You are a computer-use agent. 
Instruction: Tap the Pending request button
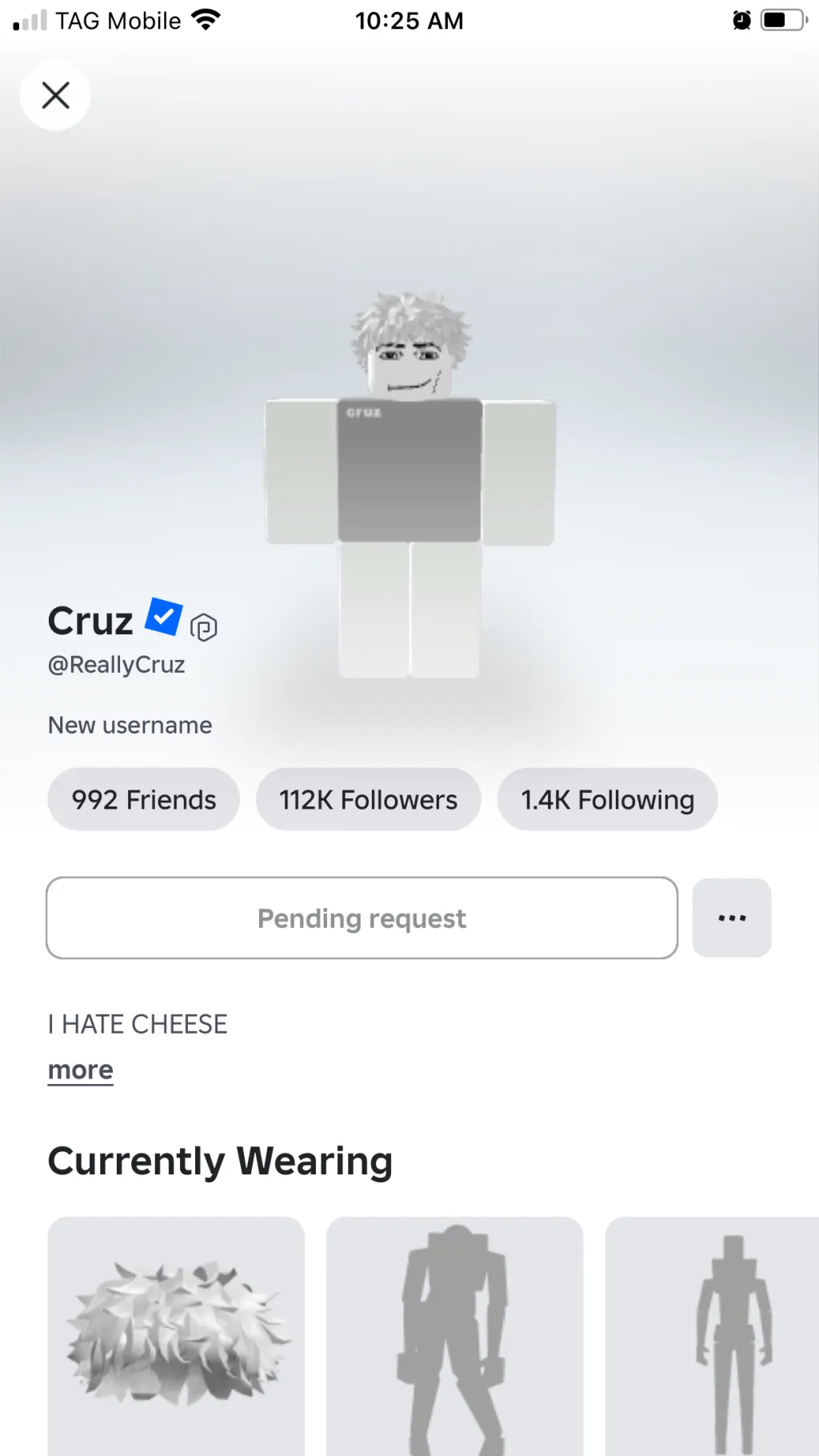click(362, 918)
